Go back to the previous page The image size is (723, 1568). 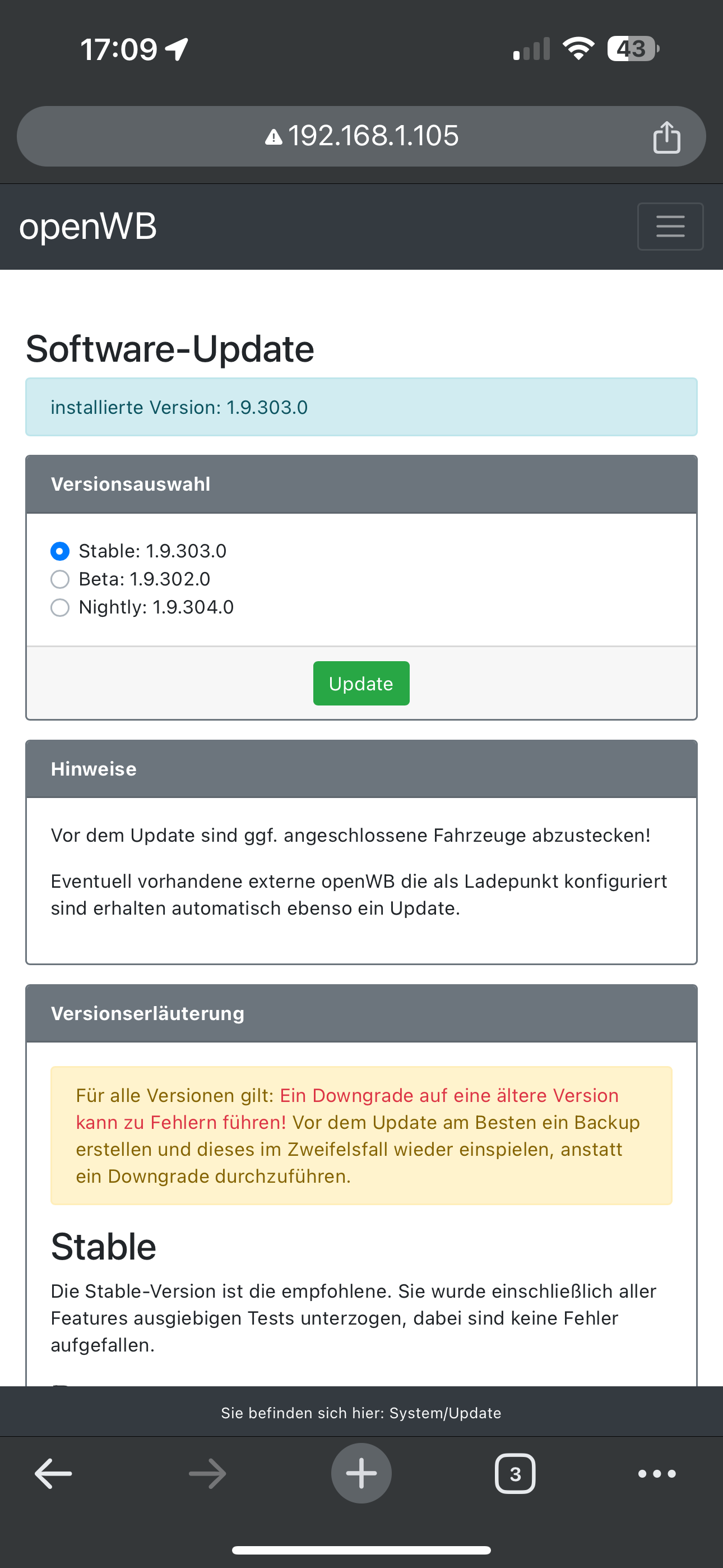54,1474
